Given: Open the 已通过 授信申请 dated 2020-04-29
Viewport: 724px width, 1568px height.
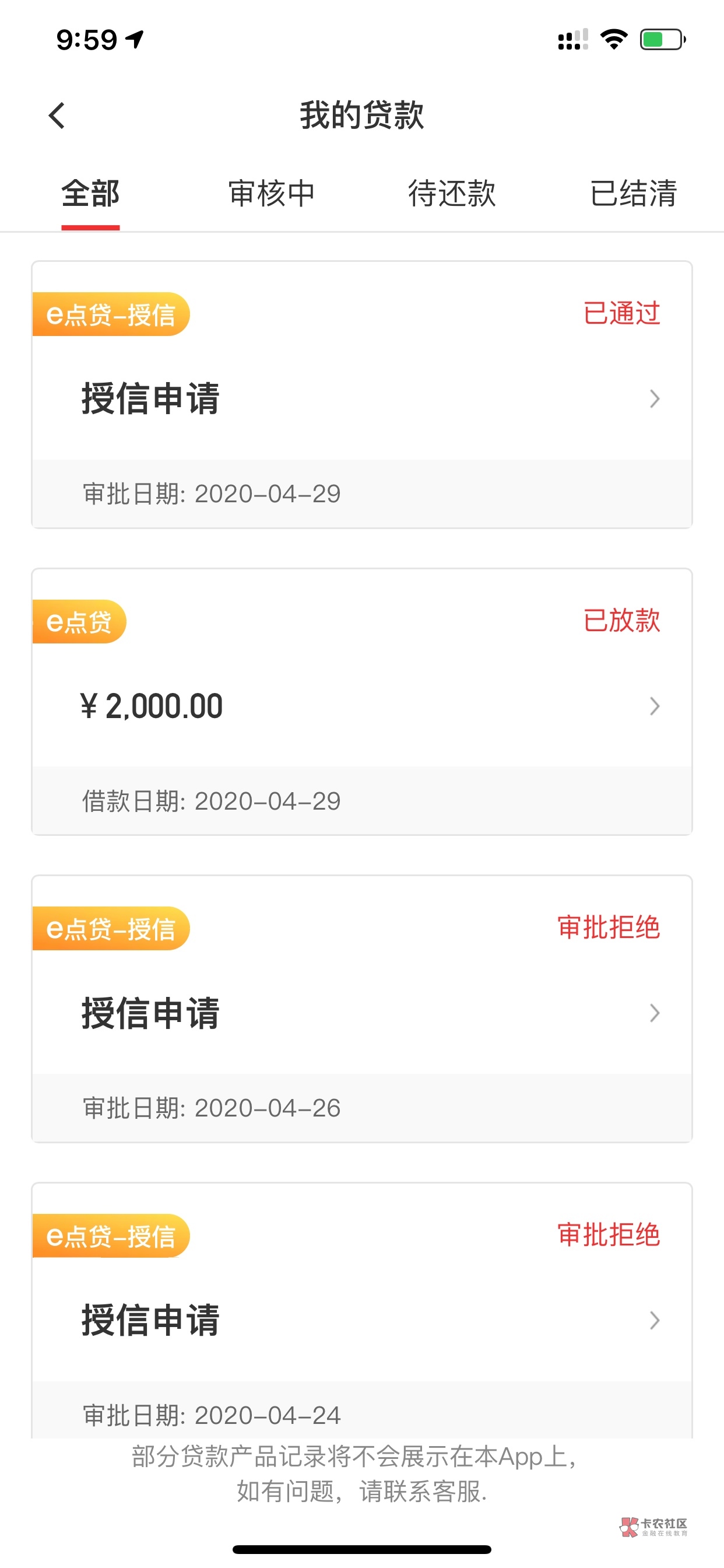Looking at the screenshot, I should 361,398.
